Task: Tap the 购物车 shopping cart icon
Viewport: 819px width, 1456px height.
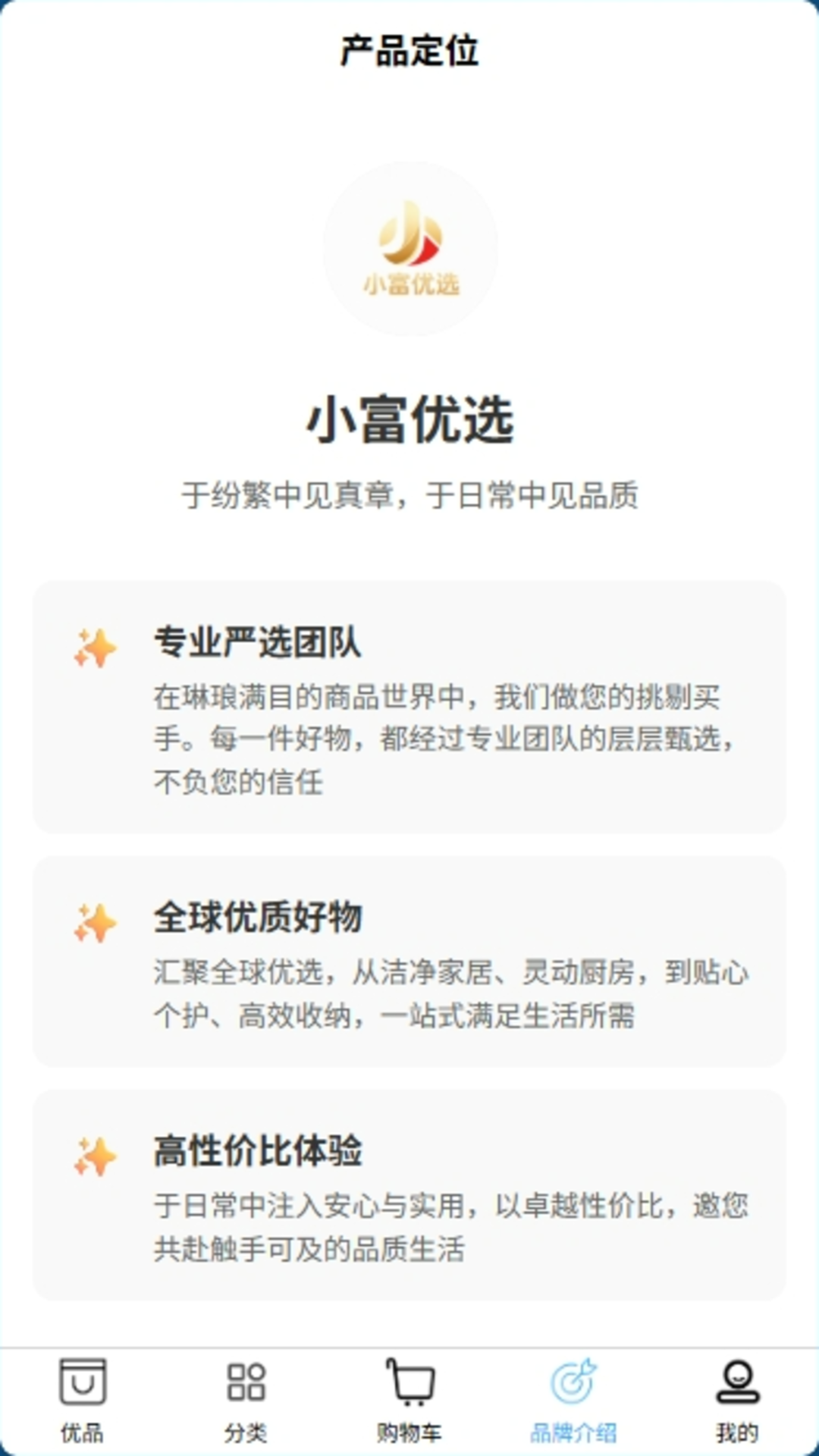Action: pos(409,1382)
